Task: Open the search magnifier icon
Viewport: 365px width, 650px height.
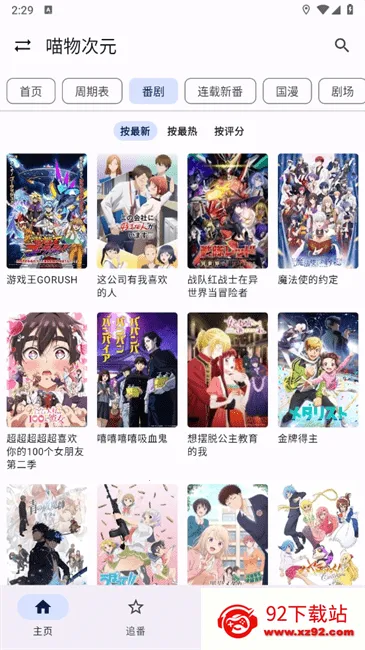Action: tap(342, 45)
